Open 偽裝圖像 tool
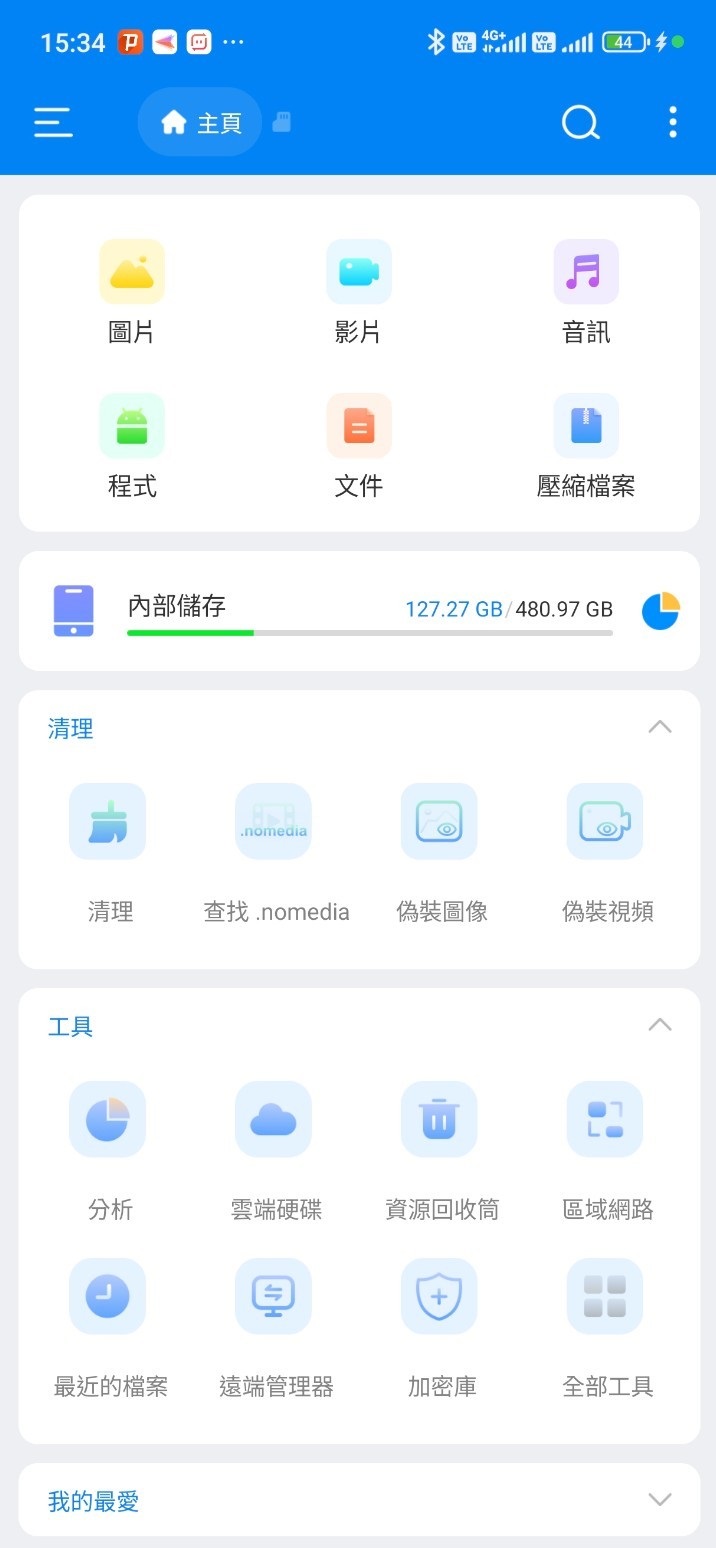Screen dimensions: 716x1548 coord(439,852)
